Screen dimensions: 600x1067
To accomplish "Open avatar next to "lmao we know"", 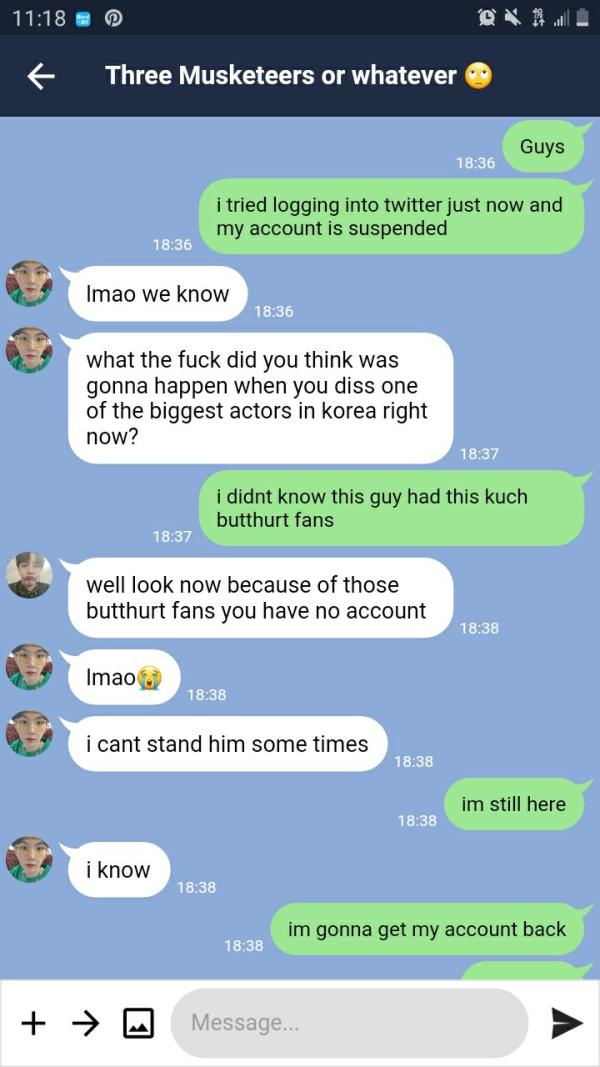I will click(29, 283).
